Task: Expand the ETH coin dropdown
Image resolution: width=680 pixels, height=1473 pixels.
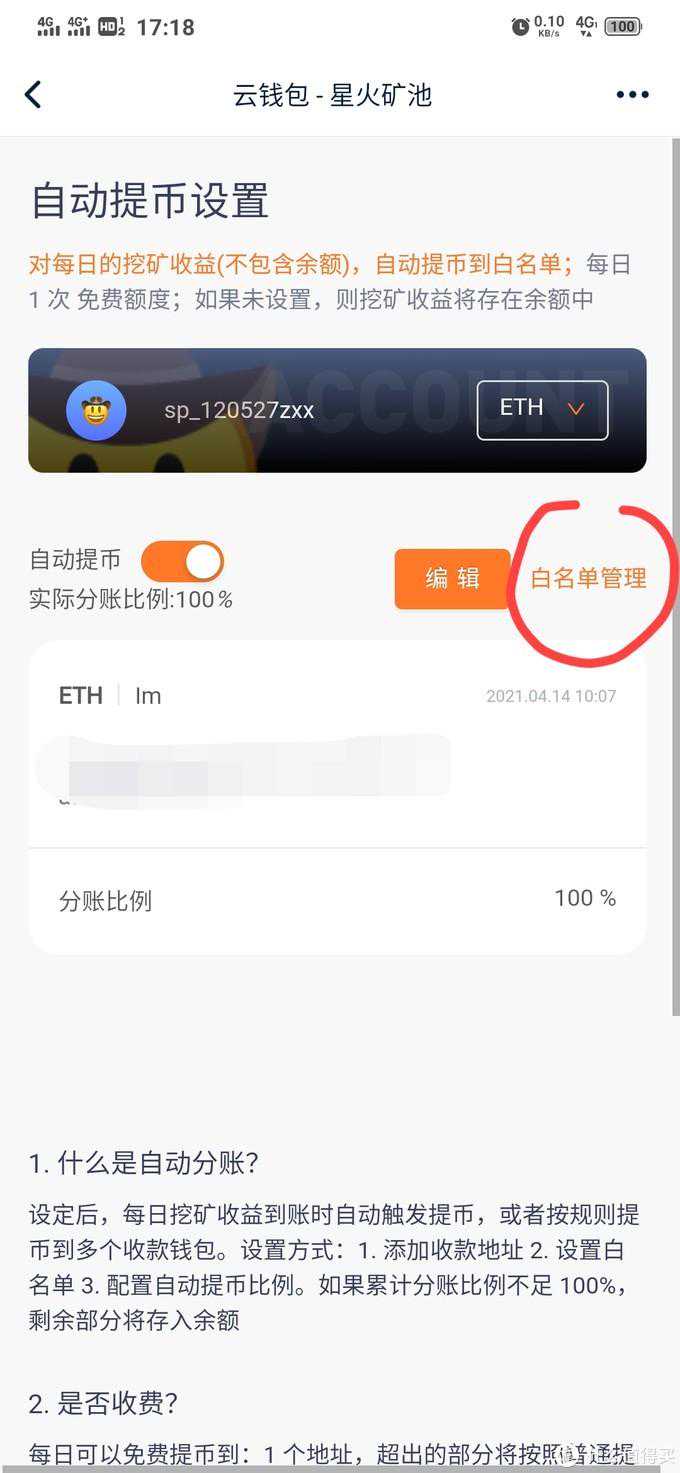Action: click(x=542, y=410)
